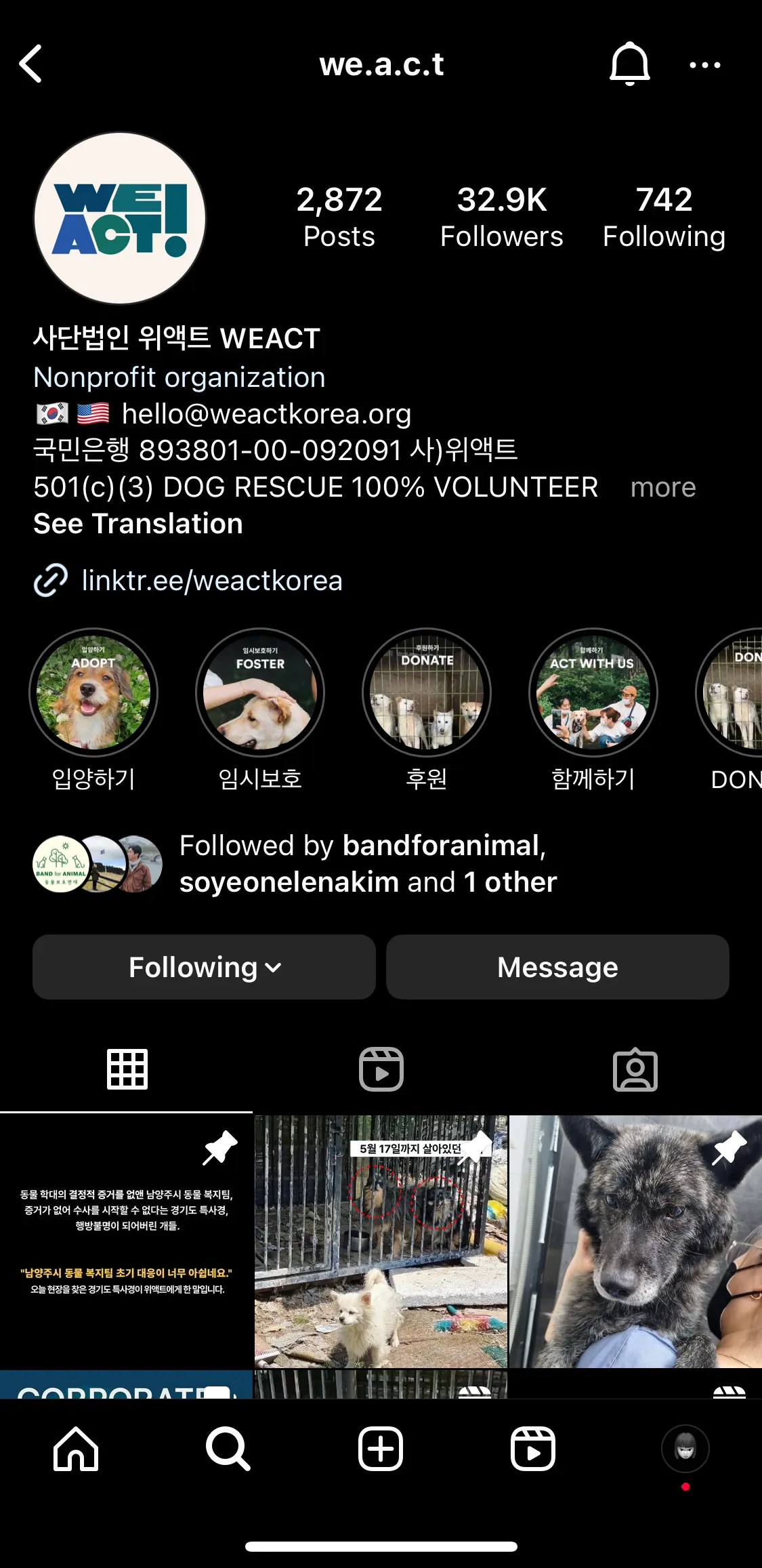The image size is (762, 1568).
Task: Open the FOSTER 임시보호 story highlight
Action: [x=260, y=693]
